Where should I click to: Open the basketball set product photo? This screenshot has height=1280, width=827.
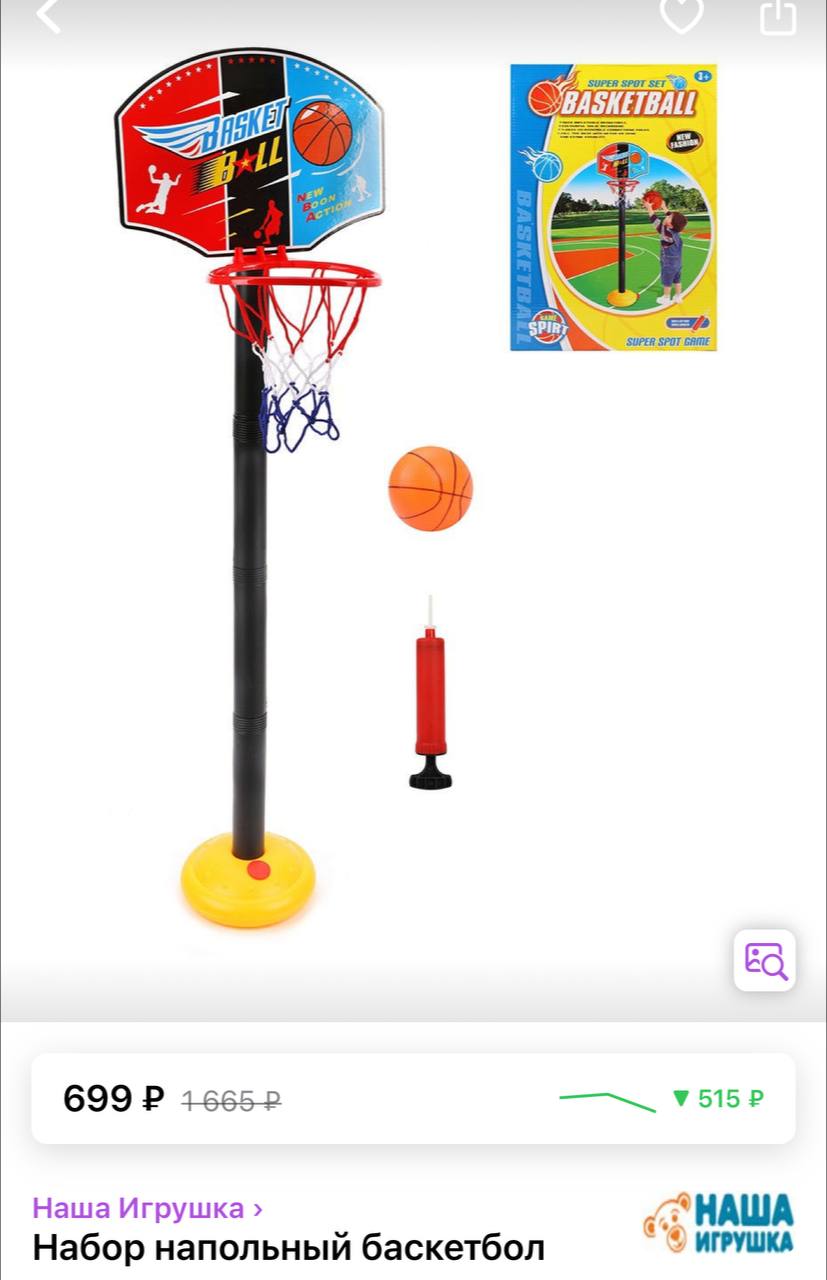413,500
